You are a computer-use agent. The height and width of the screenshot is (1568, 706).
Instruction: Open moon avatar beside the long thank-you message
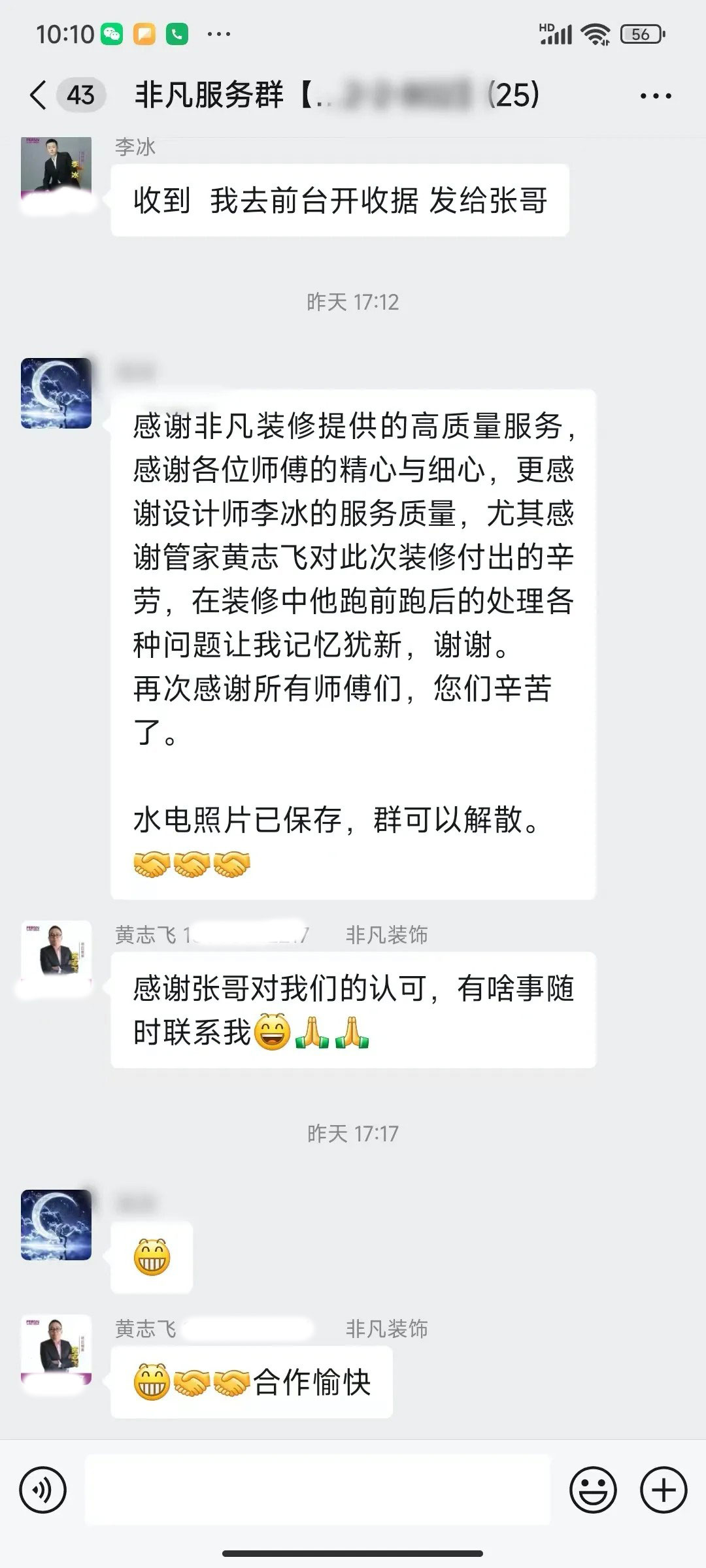coord(56,393)
